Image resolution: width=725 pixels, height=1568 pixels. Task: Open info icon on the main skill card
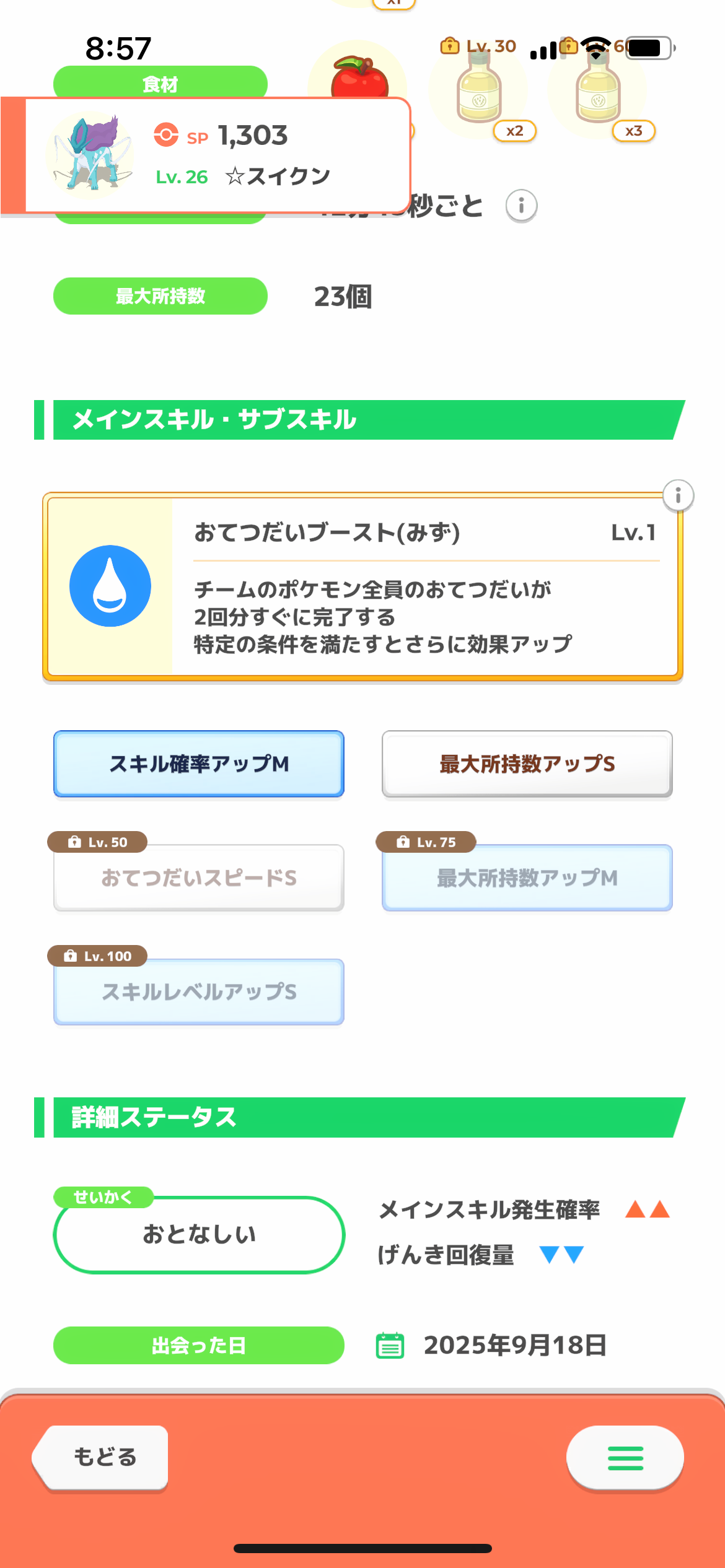(678, 495)
